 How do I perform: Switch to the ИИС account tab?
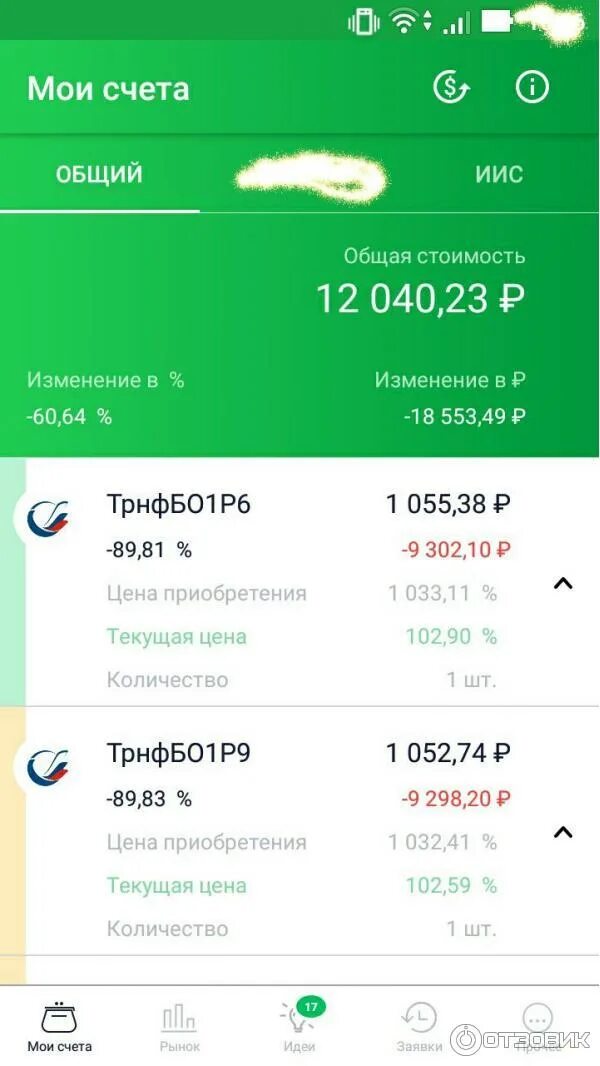click(x=498, y=174)
